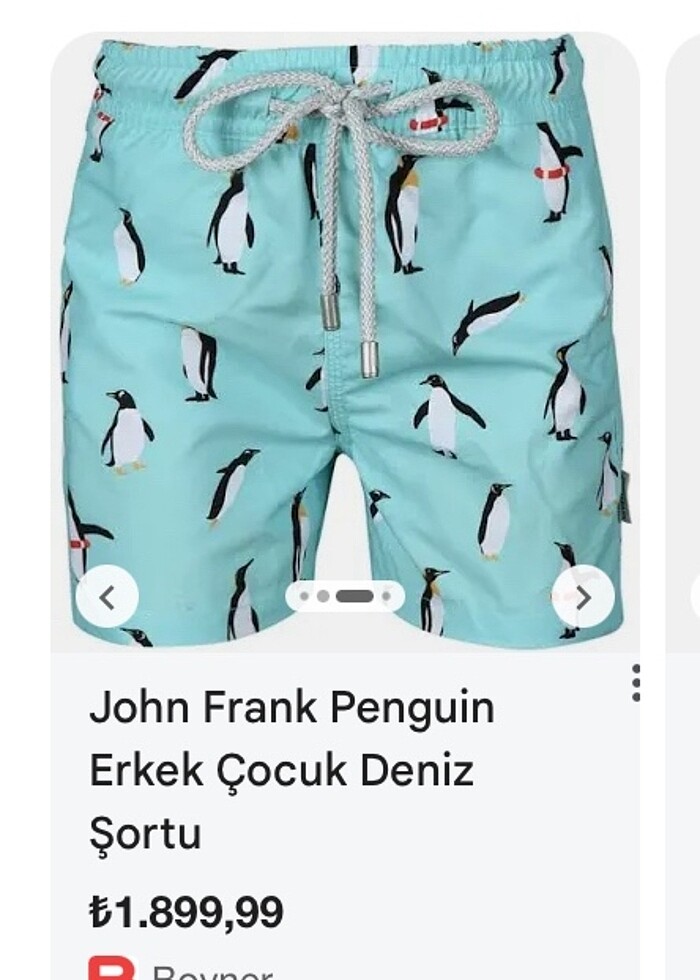This screenshot has width=700, height=980.
Task: Show the previous product image
Action: point(107,597)
